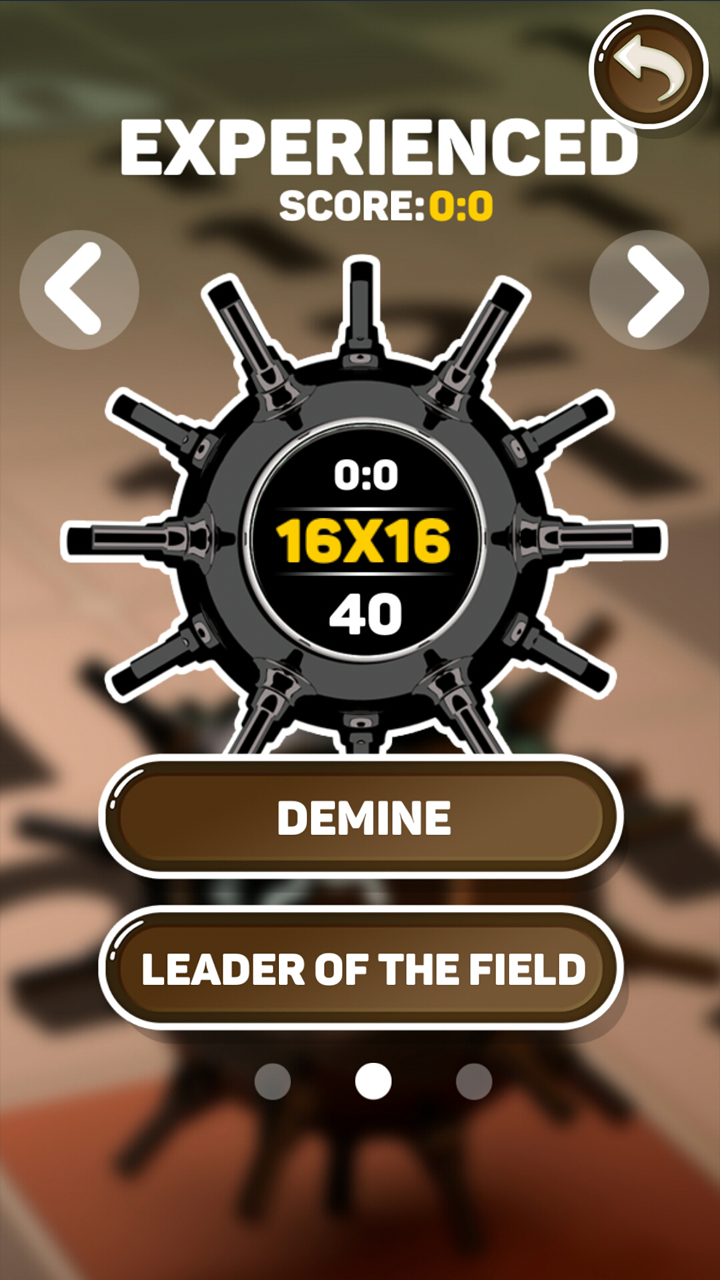Jump to the third page indicator dot

coord(474,1081)
